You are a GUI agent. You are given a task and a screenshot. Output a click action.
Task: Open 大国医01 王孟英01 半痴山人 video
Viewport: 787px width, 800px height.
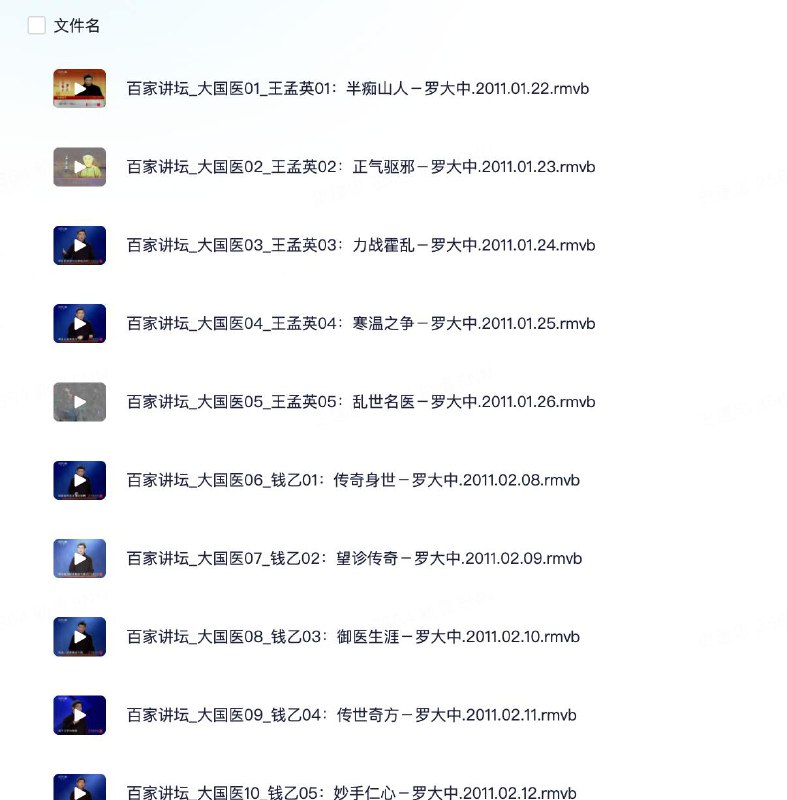357,88
